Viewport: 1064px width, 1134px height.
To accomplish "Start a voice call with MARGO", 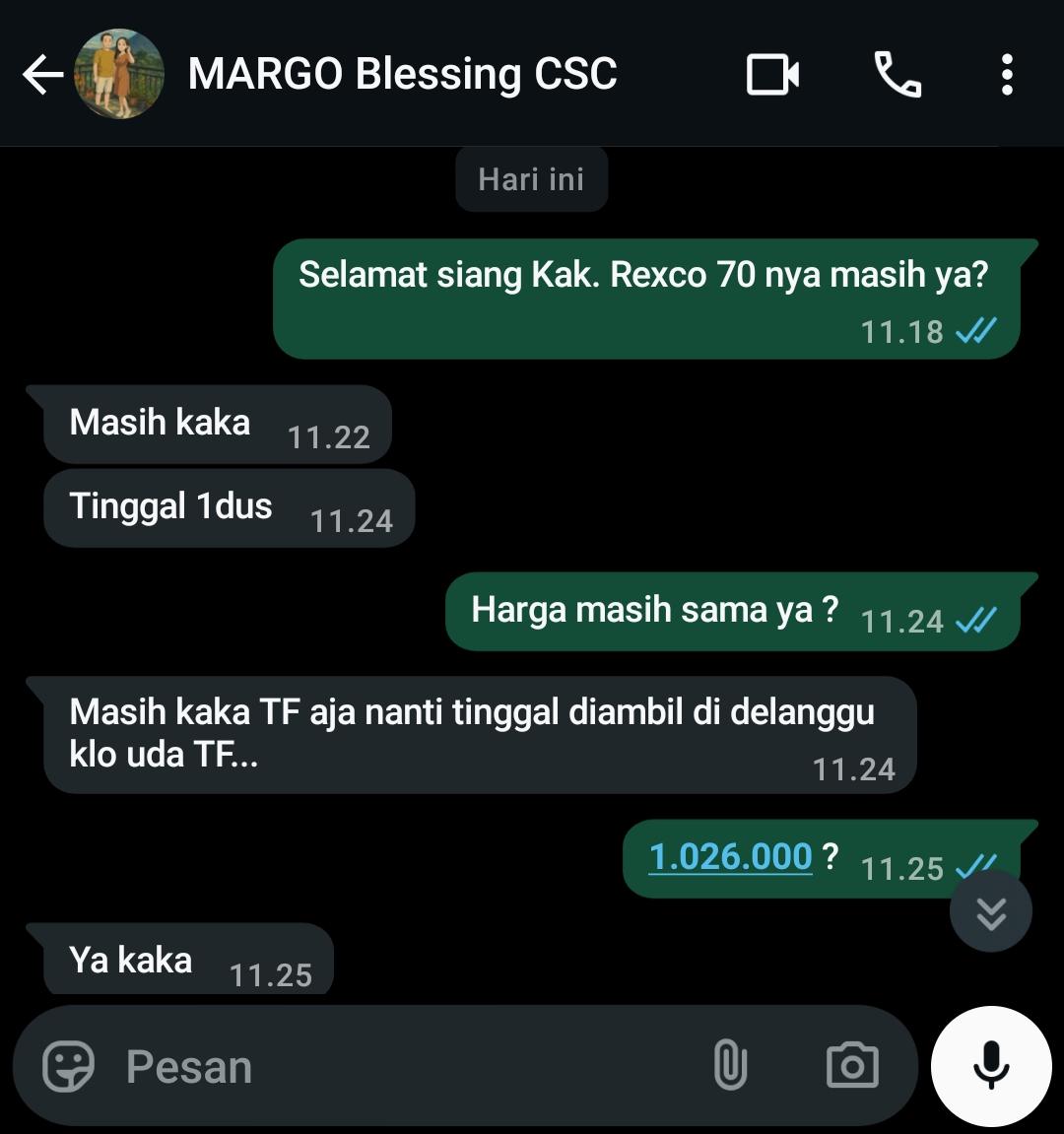I will click(x=898, y=75).
